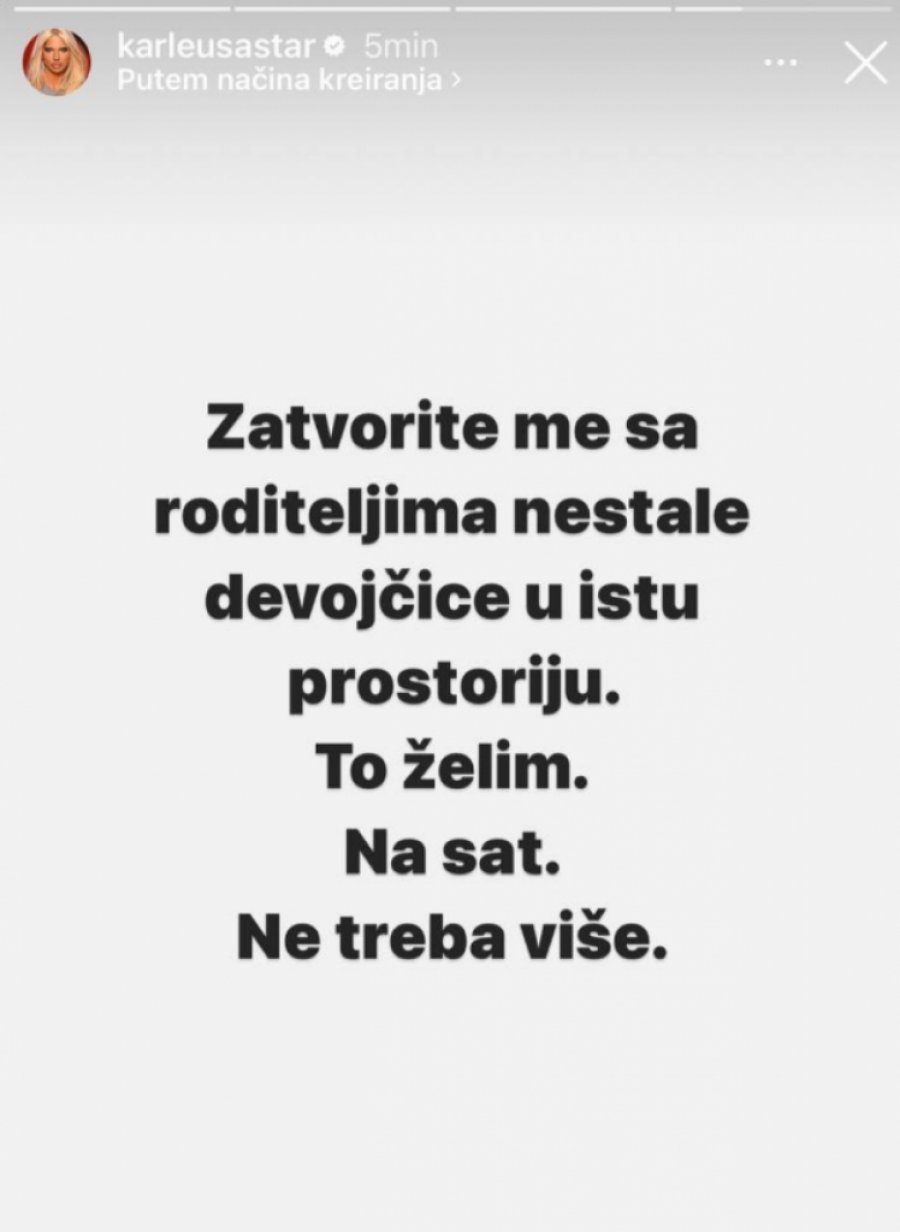
Task: Open the 'Putem načina kreiranja' link
Action: click(x=289, y=81)
